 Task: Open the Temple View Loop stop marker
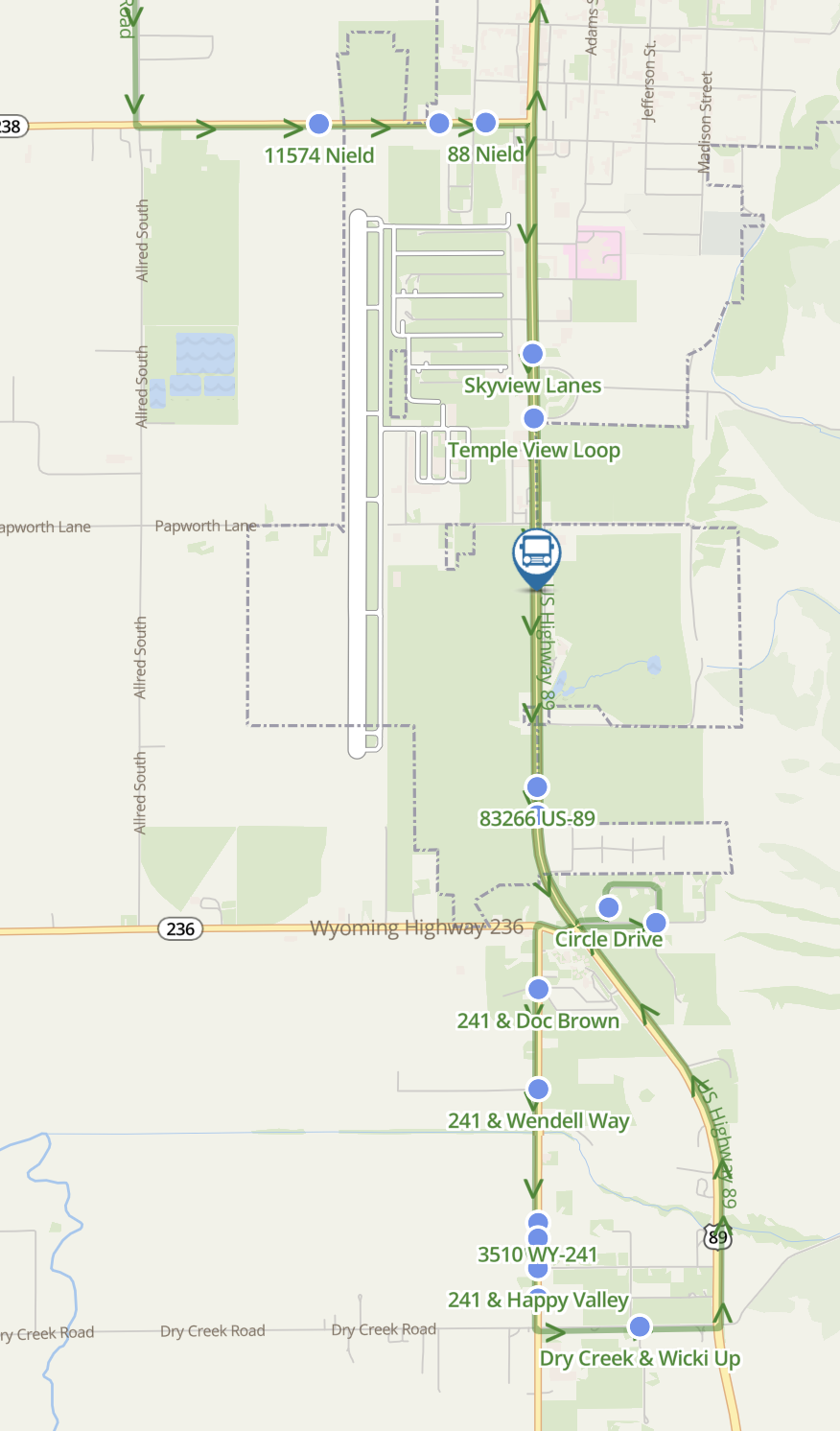coord(534,418)
